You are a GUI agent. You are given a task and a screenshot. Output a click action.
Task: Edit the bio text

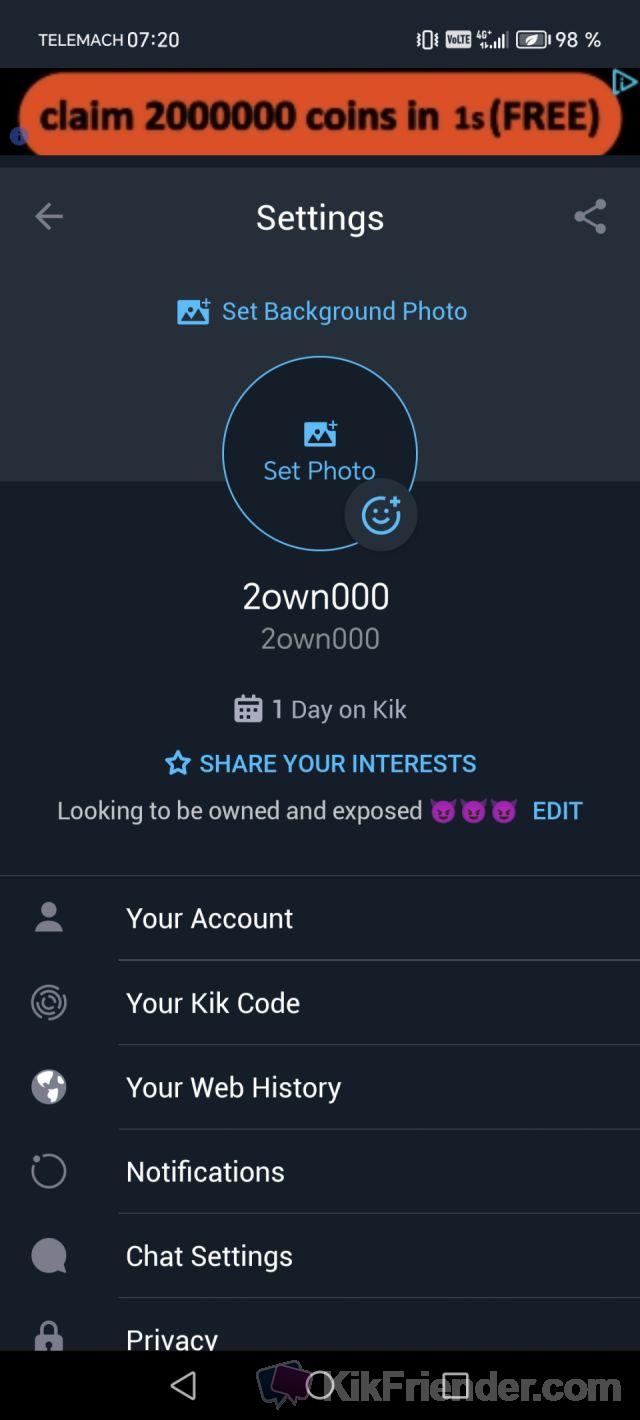tap(557, 811)
